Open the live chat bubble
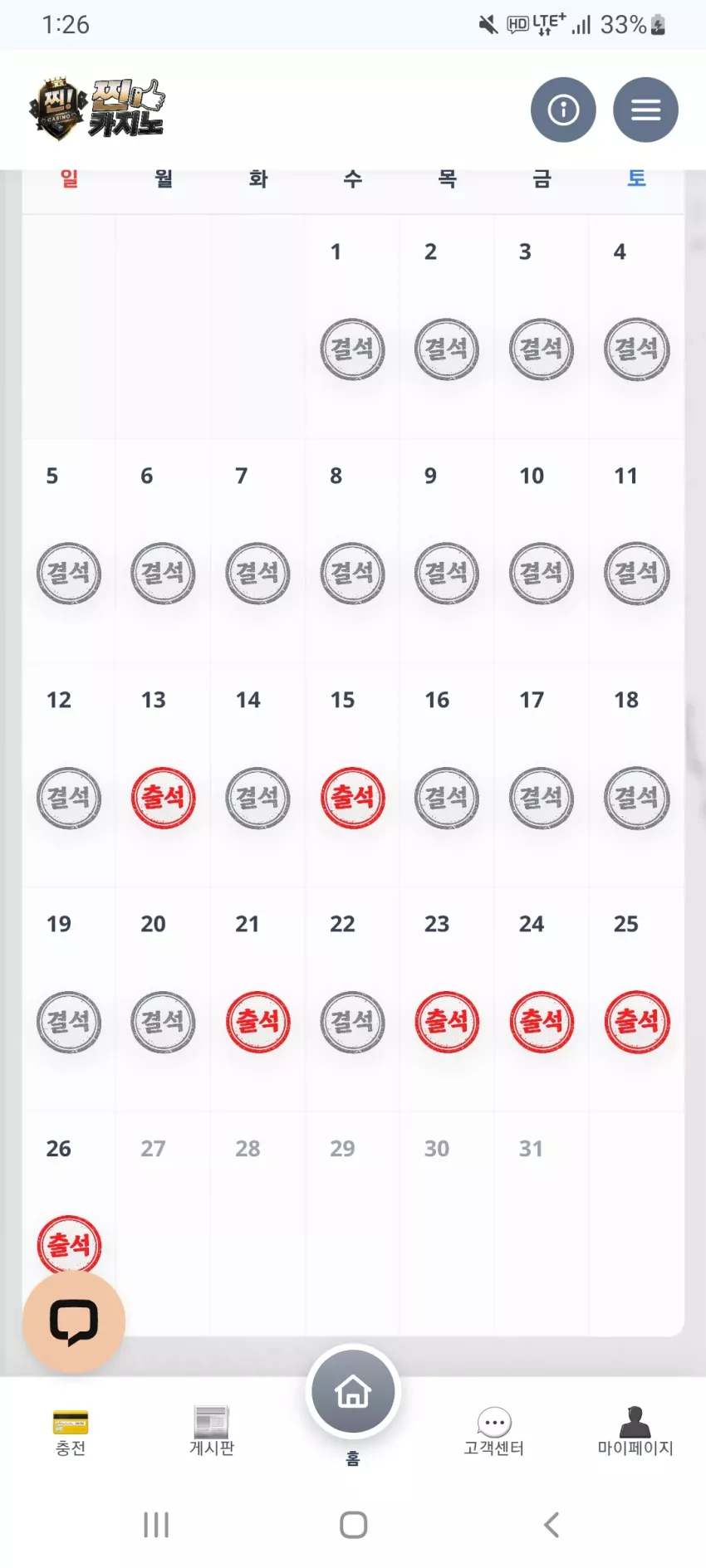The width and height of the screenshot is (706, 1568). click(74, 1321)
